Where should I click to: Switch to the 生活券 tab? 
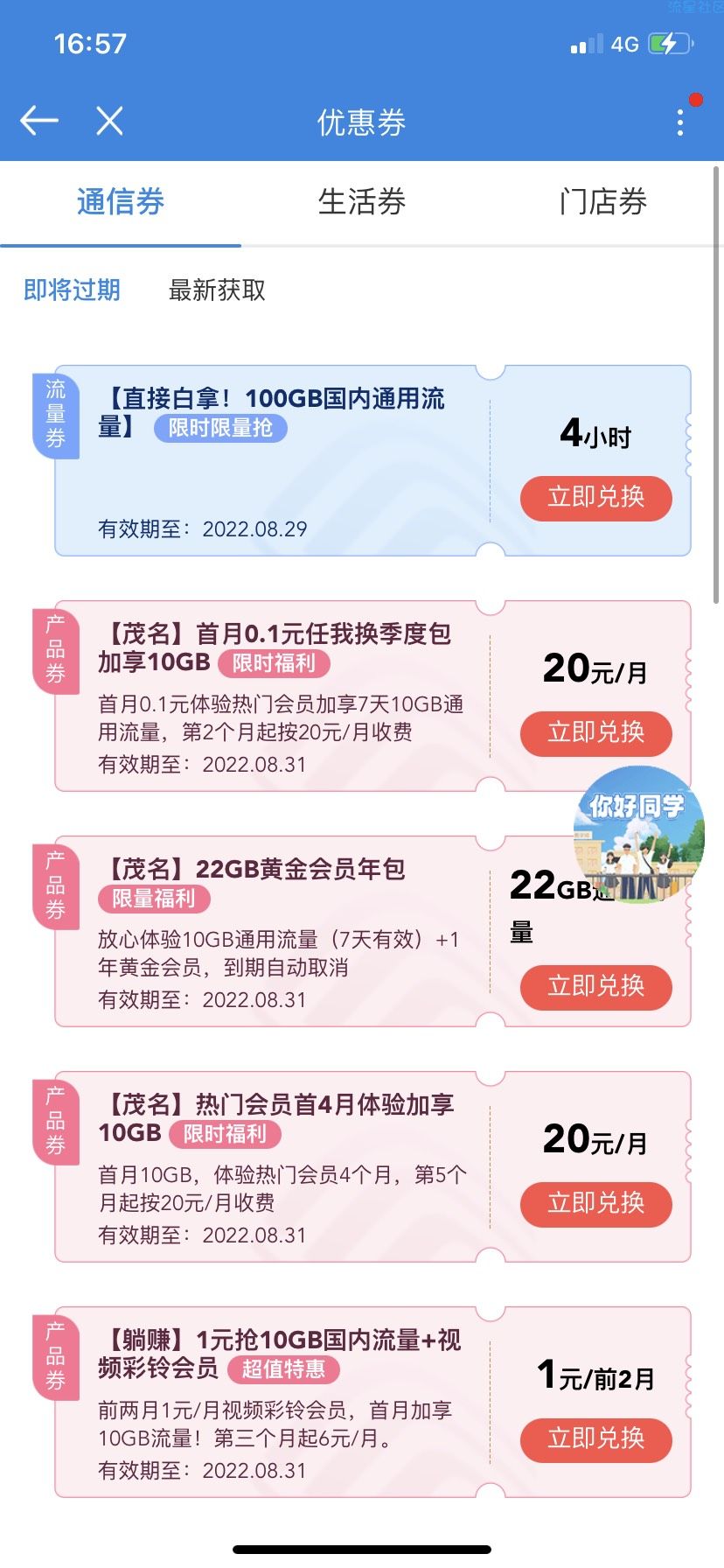point(361,202)
